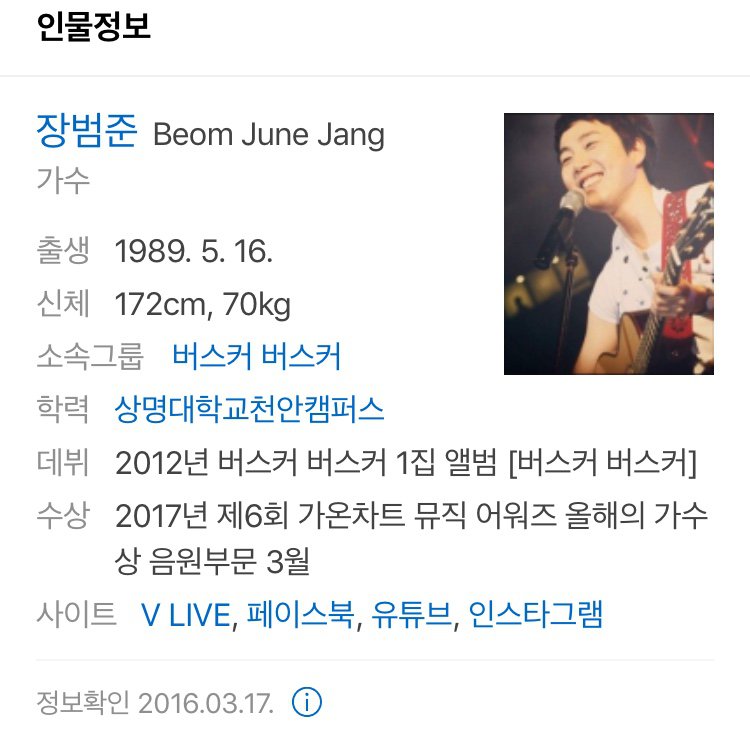This screenshot has width=750, height=736.
Task: Open the V LIVE site link
Action: [x=187, y=615]
